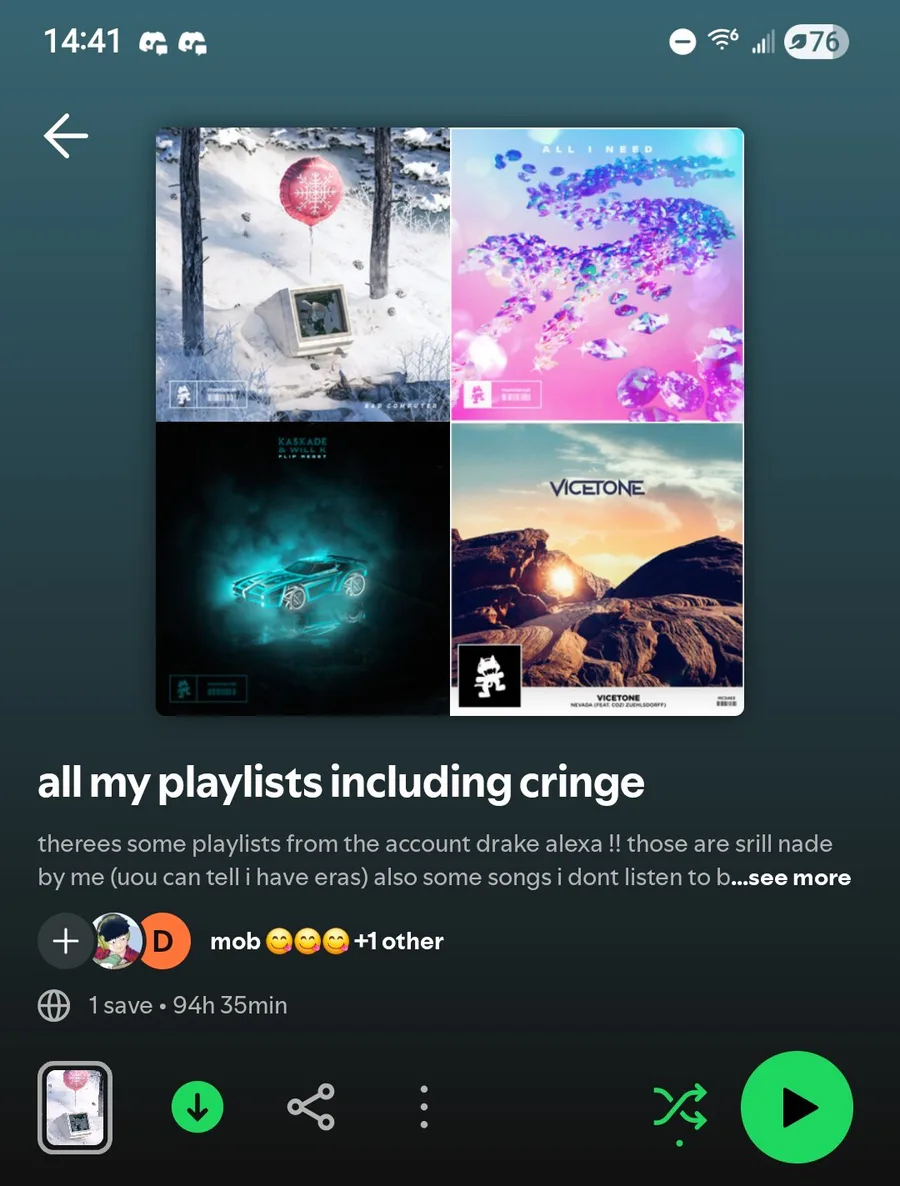Share this playlist
900x1186 pixels.
[311, 1107]
